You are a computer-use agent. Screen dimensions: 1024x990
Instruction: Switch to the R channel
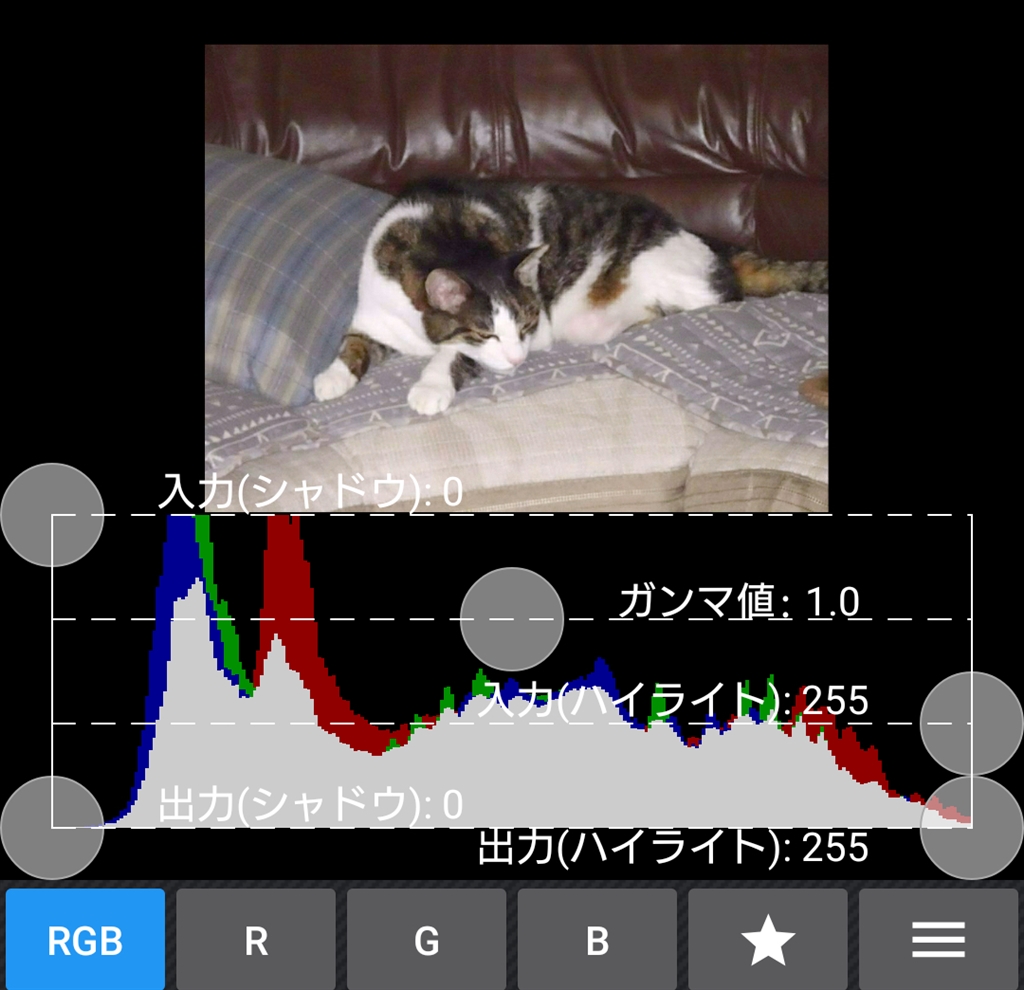[256, 939]
